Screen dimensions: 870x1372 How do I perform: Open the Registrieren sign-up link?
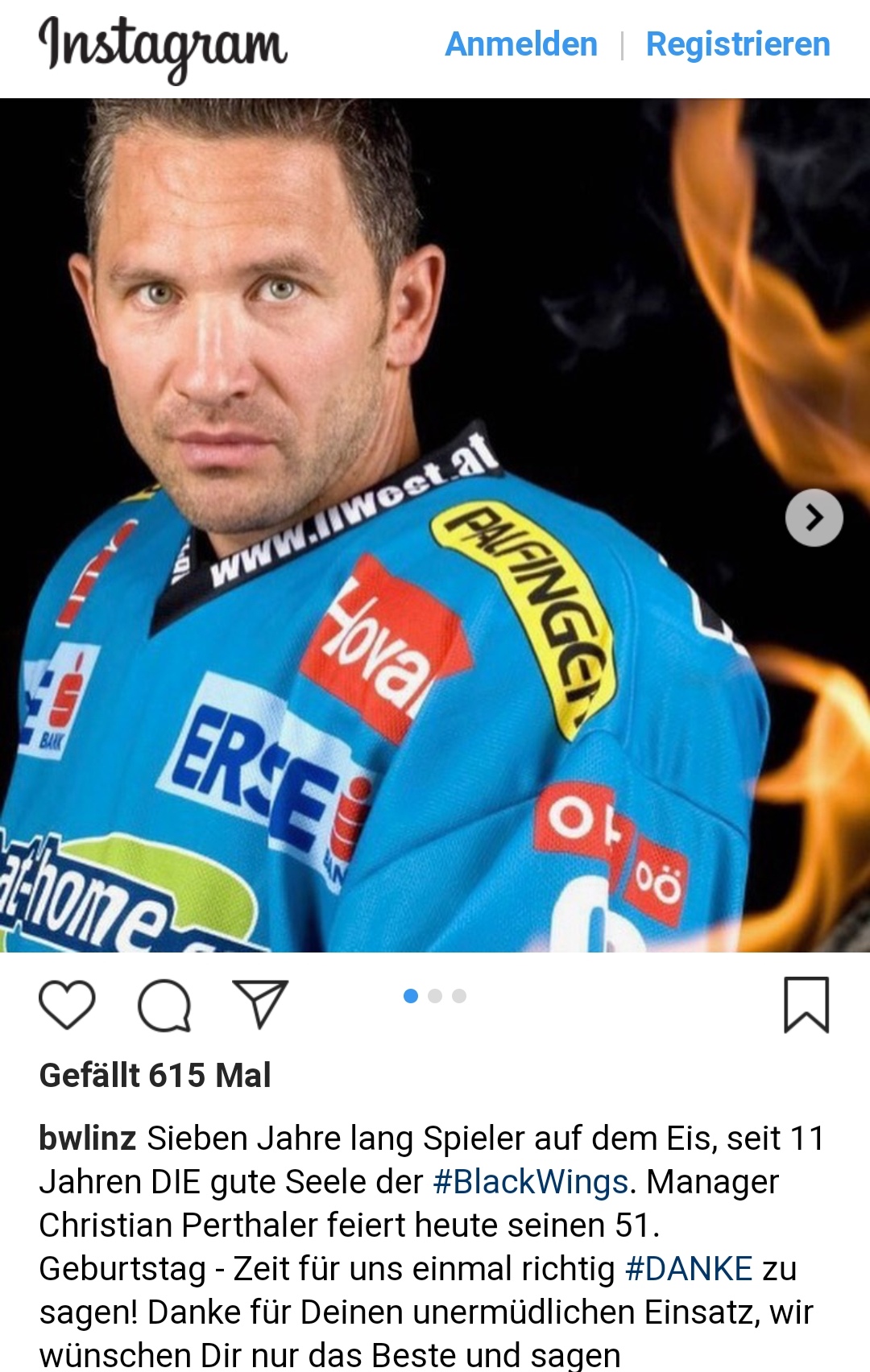pos(737,44)
